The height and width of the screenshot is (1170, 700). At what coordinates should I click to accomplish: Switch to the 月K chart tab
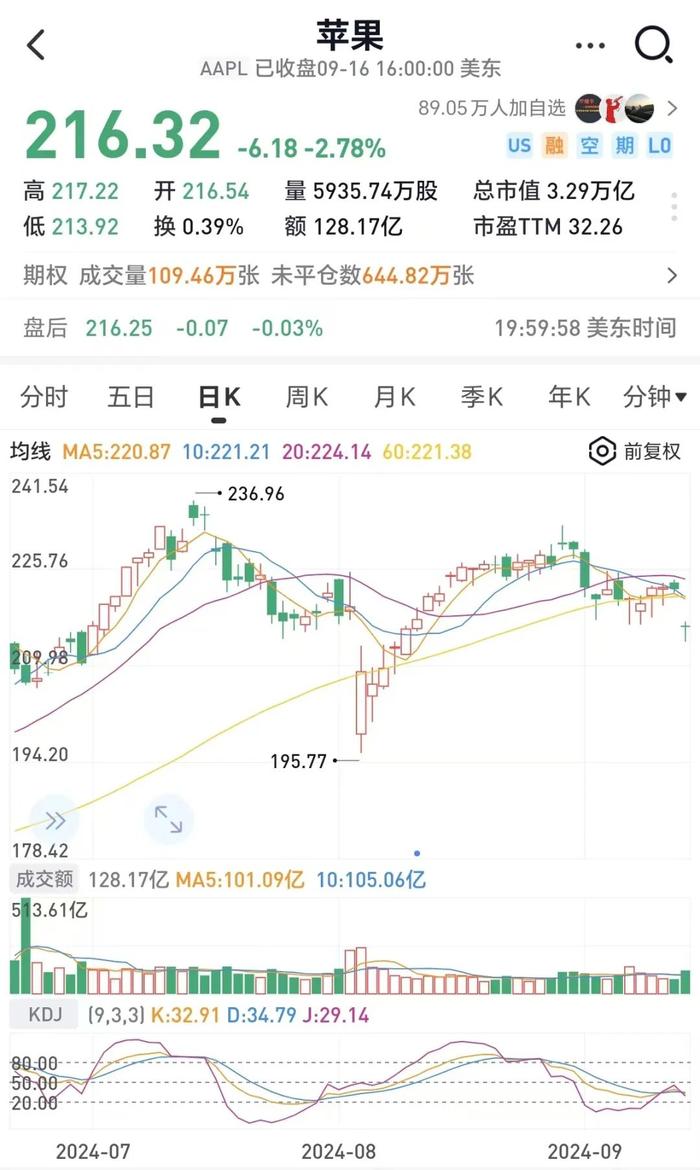tap(394, 397)
